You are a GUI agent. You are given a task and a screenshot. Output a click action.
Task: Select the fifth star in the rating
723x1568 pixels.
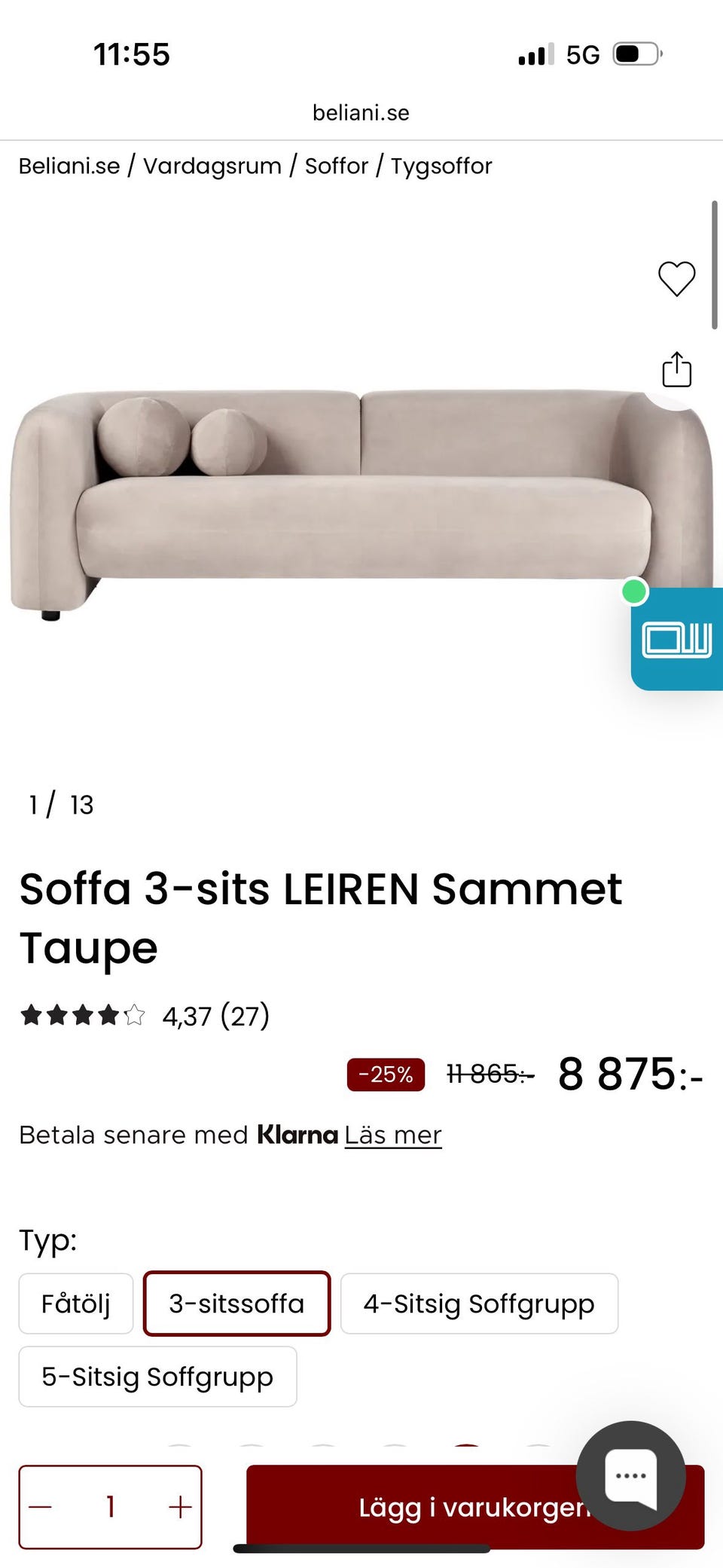(134, 1016)
